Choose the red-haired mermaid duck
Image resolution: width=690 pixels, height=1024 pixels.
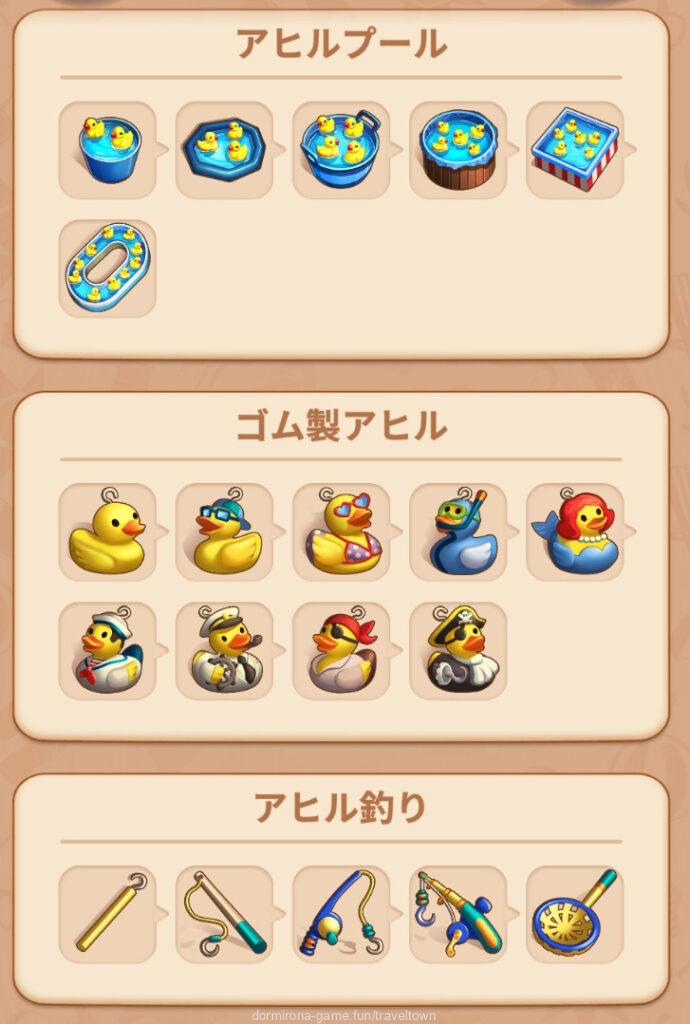(x=575, y=532)
